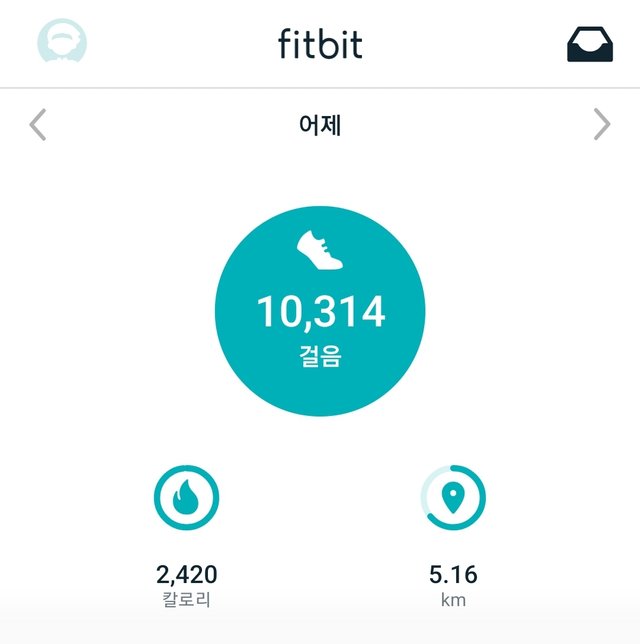Screen dimensions: 640x644
Task: Open the inbox tray icon
Action: point(589,43)
